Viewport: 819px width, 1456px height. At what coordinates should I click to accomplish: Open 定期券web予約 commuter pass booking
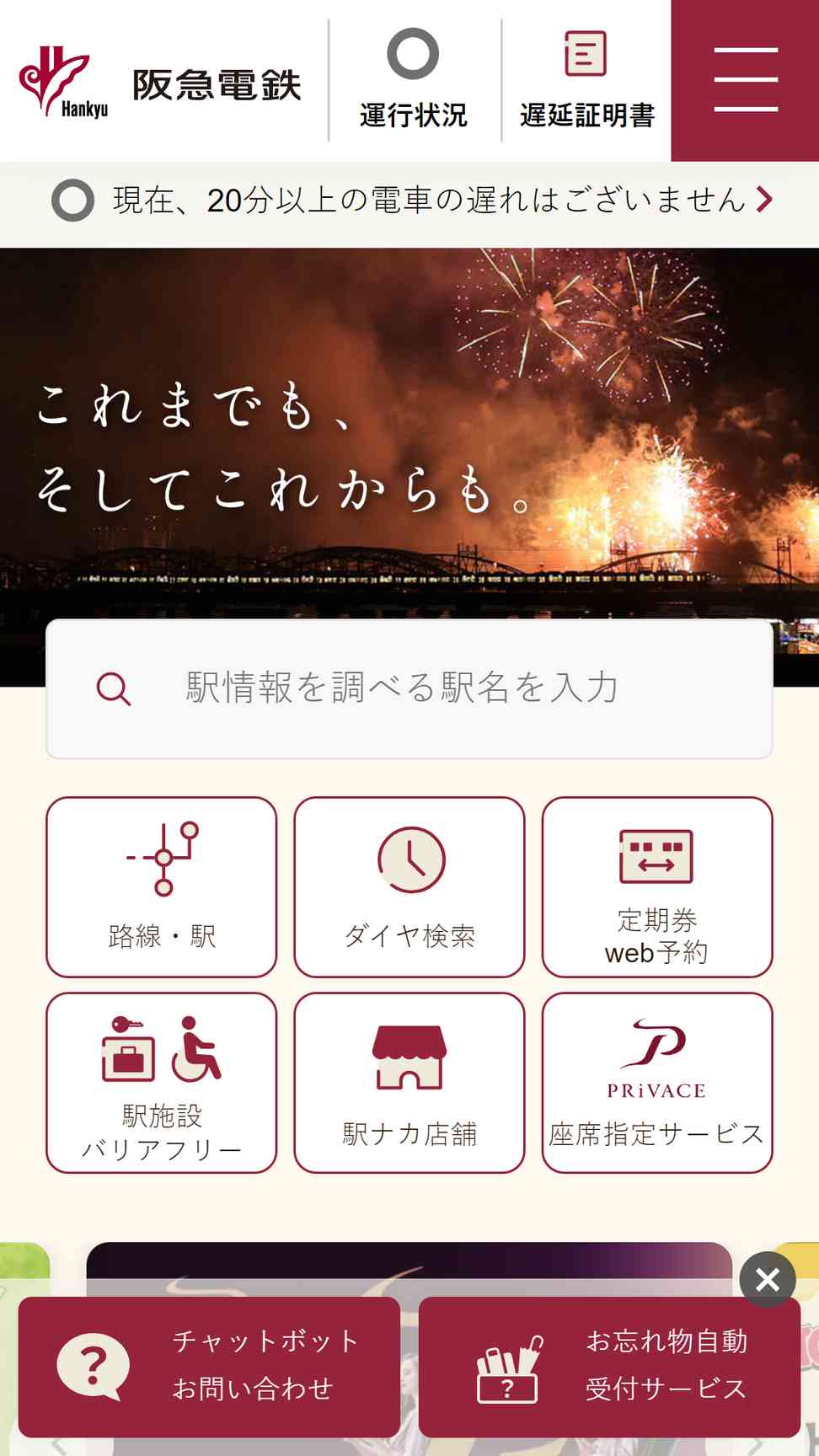pos(656,886)
